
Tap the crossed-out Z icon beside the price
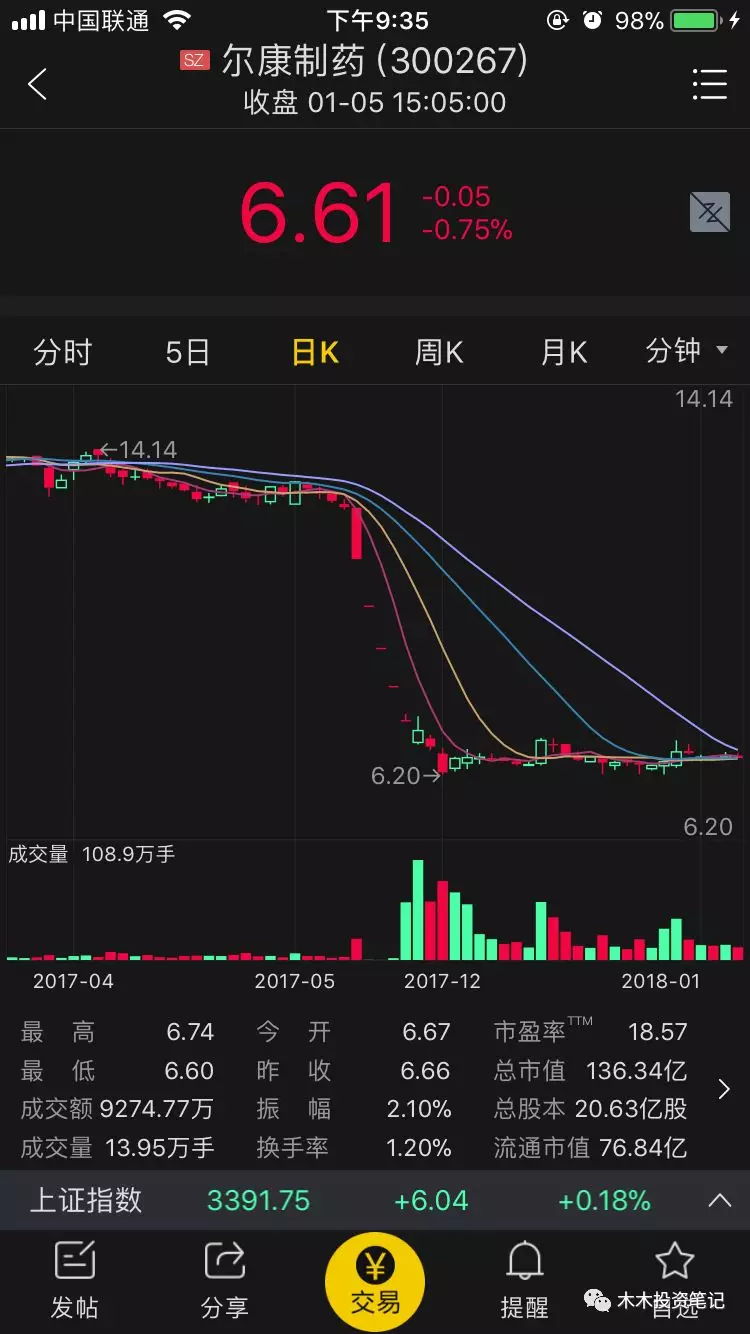(709, 212)
